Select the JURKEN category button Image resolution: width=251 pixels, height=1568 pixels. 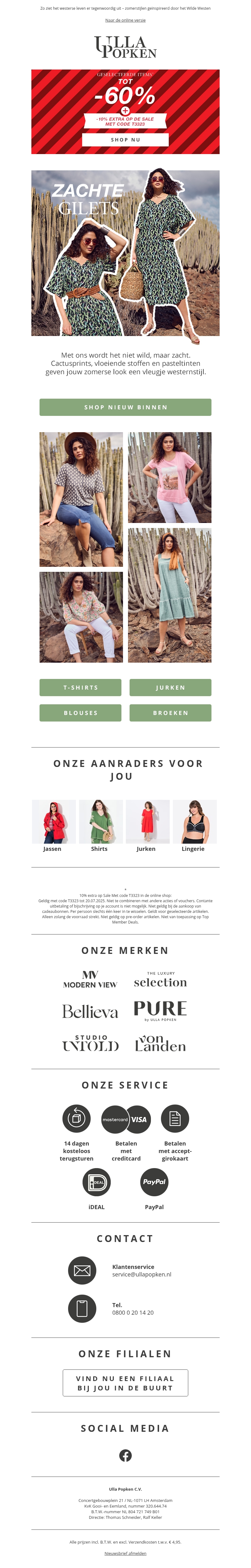[170, 687]
